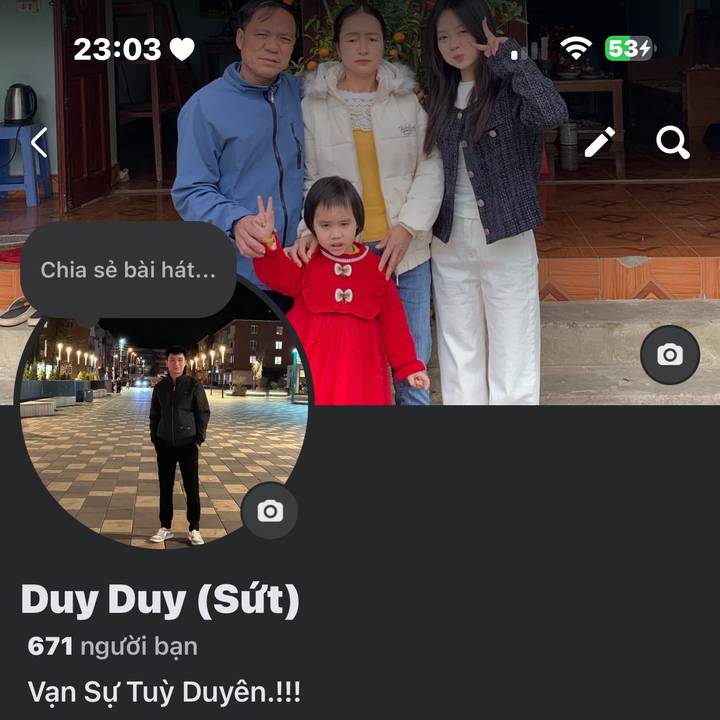View the 671 người bạn friends list
This screenshot has width=720, height=720.
[112, 646]
